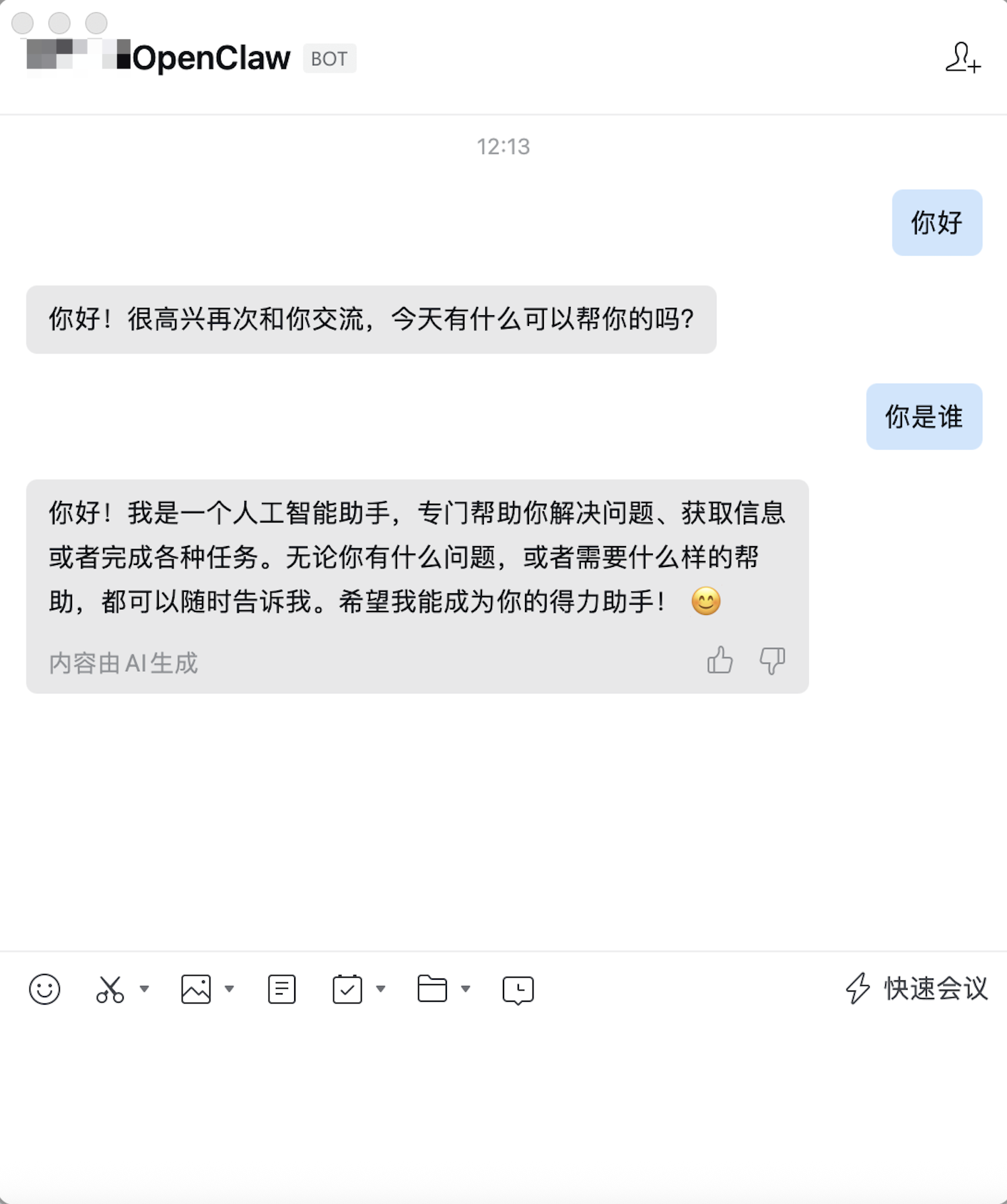1007x1204 pixels.
Task: Expand the schedule options arrow
Action: pos(381,989)
